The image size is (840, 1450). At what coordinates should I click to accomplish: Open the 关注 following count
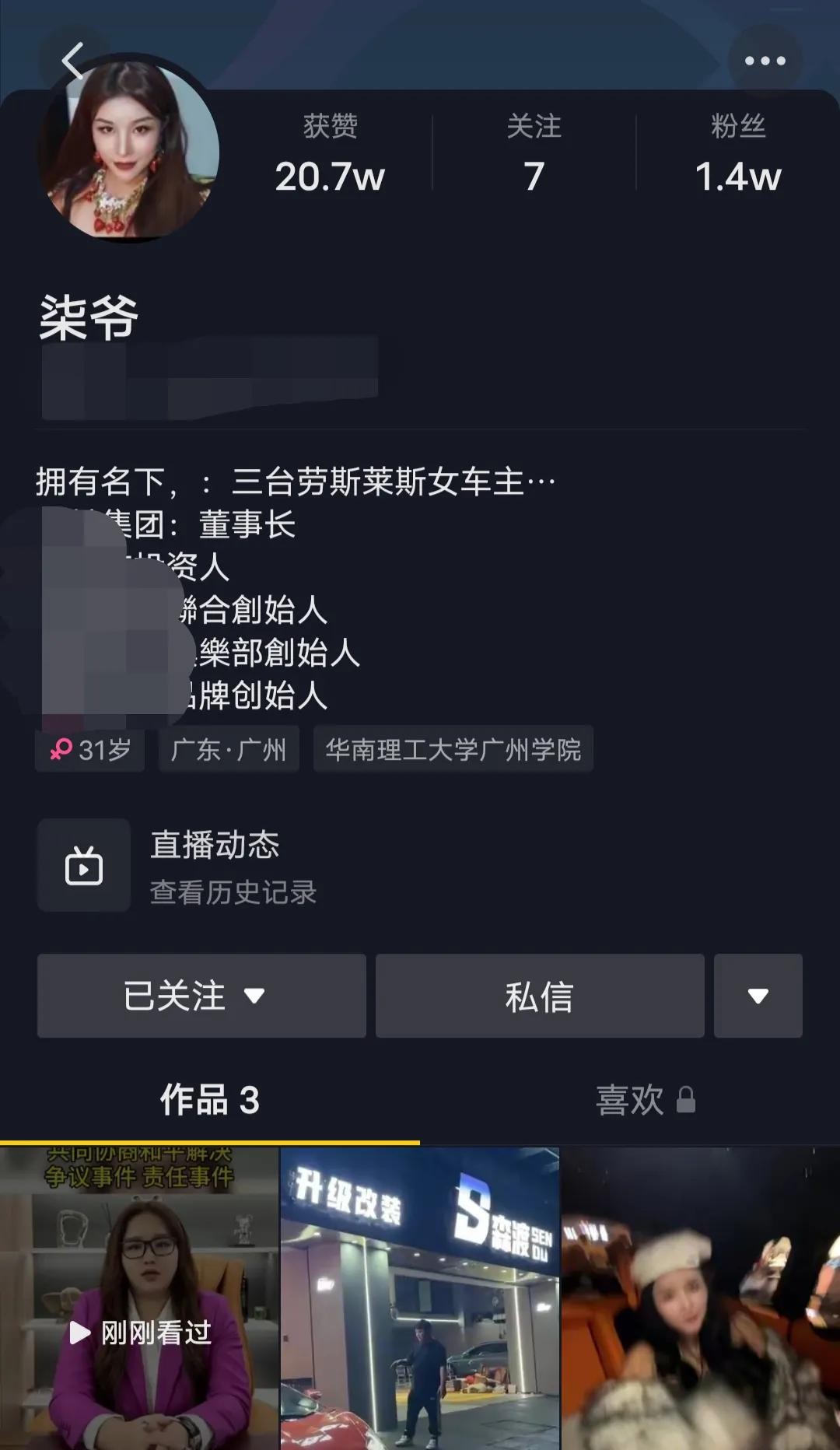click(x=534, y=156)
